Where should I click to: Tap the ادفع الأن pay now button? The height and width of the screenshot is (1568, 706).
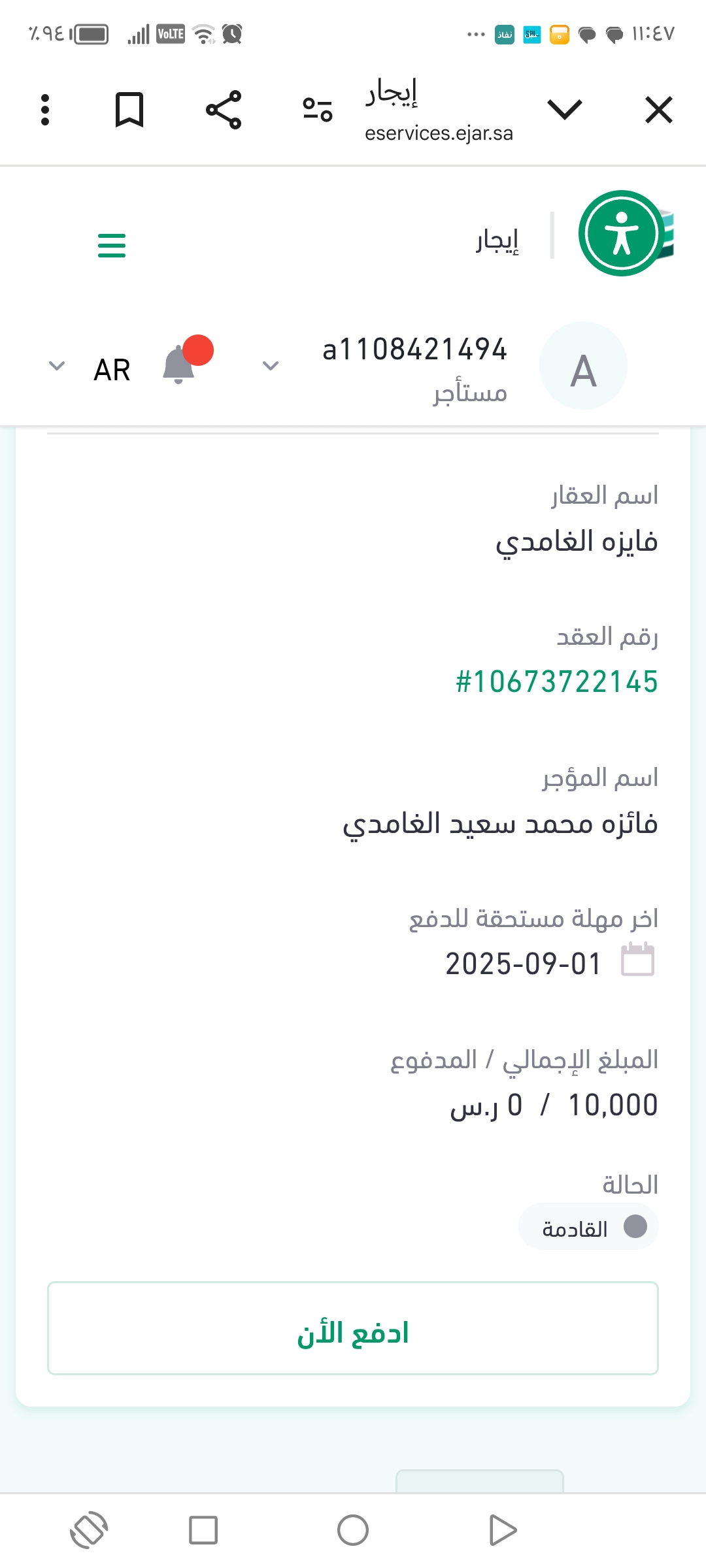[x=353, y=1328]
